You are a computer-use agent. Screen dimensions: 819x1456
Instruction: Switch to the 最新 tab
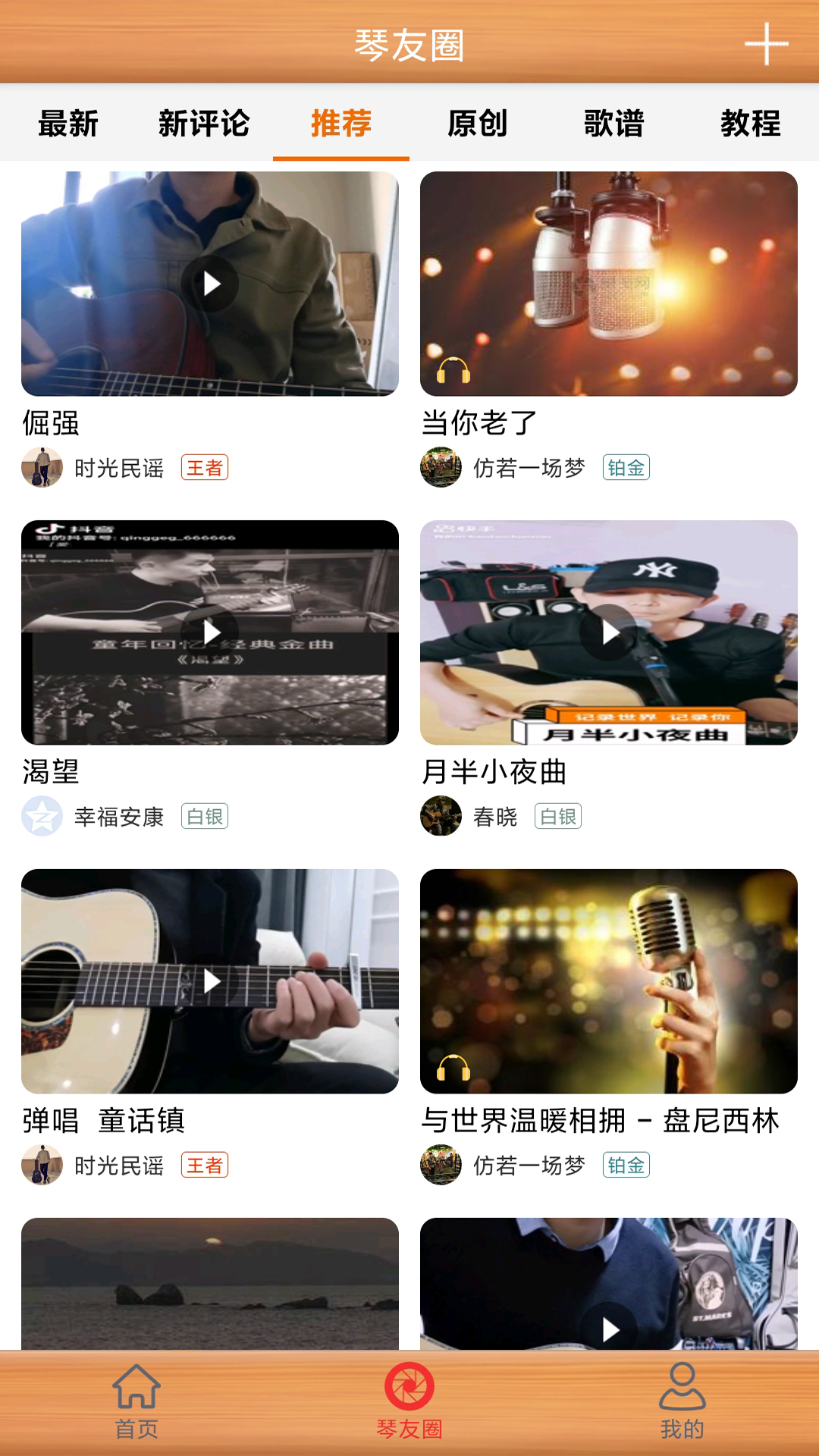[x=67, y=124]
